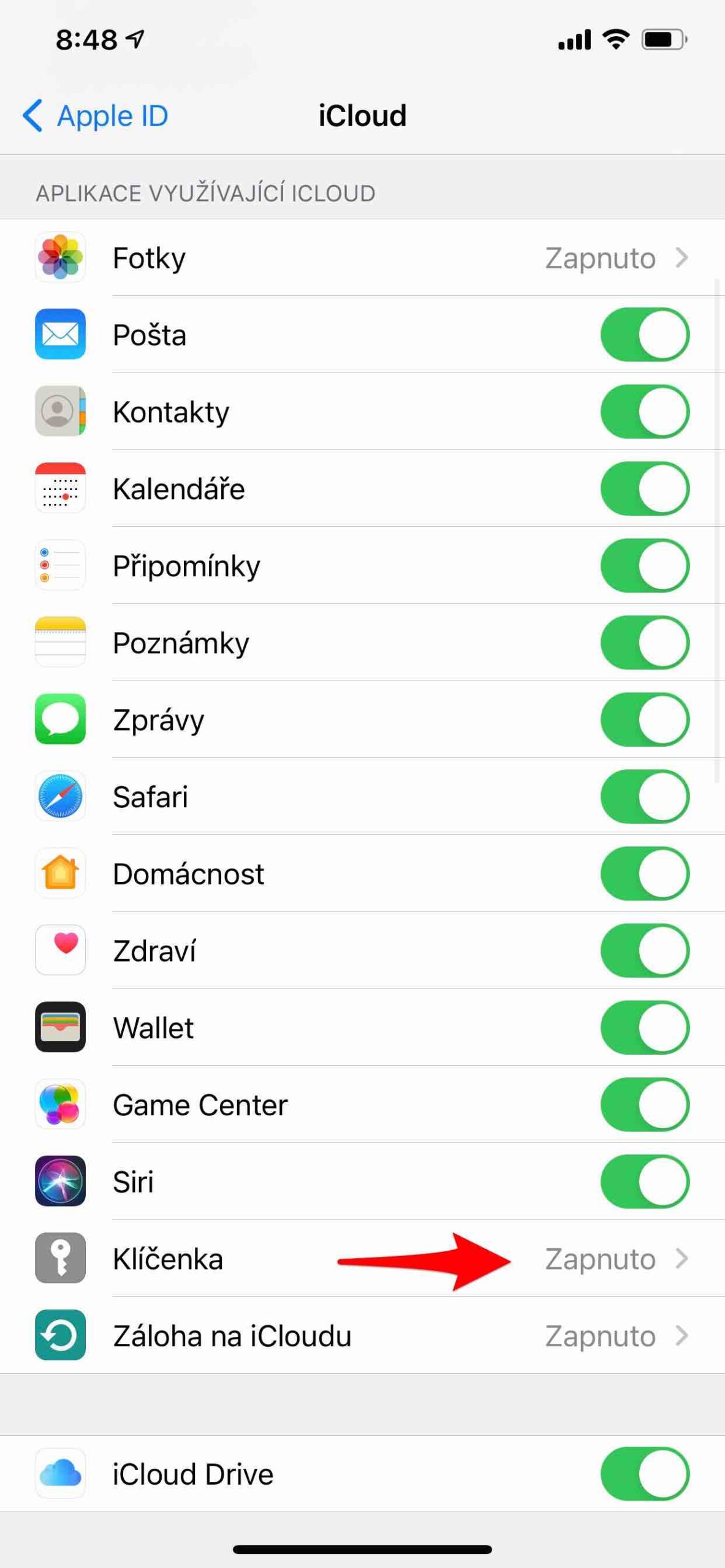725x1568 pixels.
Task: Click the Kalendáře calendar icon
Action: (60, 488)
